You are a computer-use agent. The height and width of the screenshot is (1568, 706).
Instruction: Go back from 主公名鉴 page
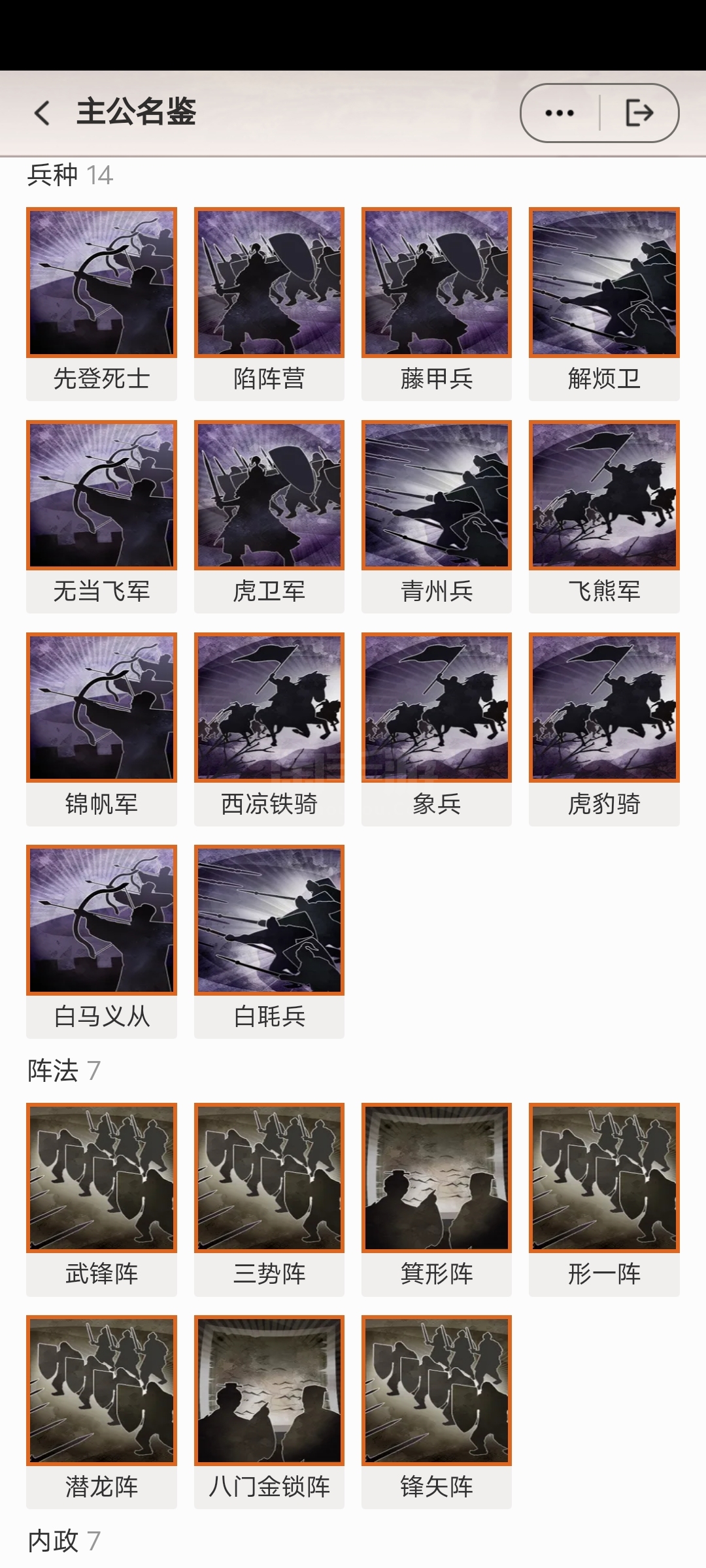[42, 113]
